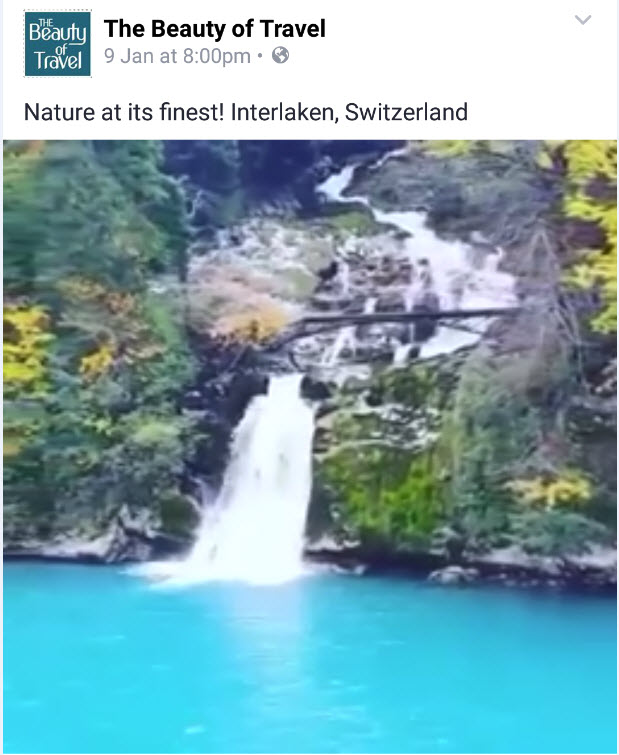
Task: Open the 9 Jan at 8:00pm timestamp
Action: pos(177,56)
